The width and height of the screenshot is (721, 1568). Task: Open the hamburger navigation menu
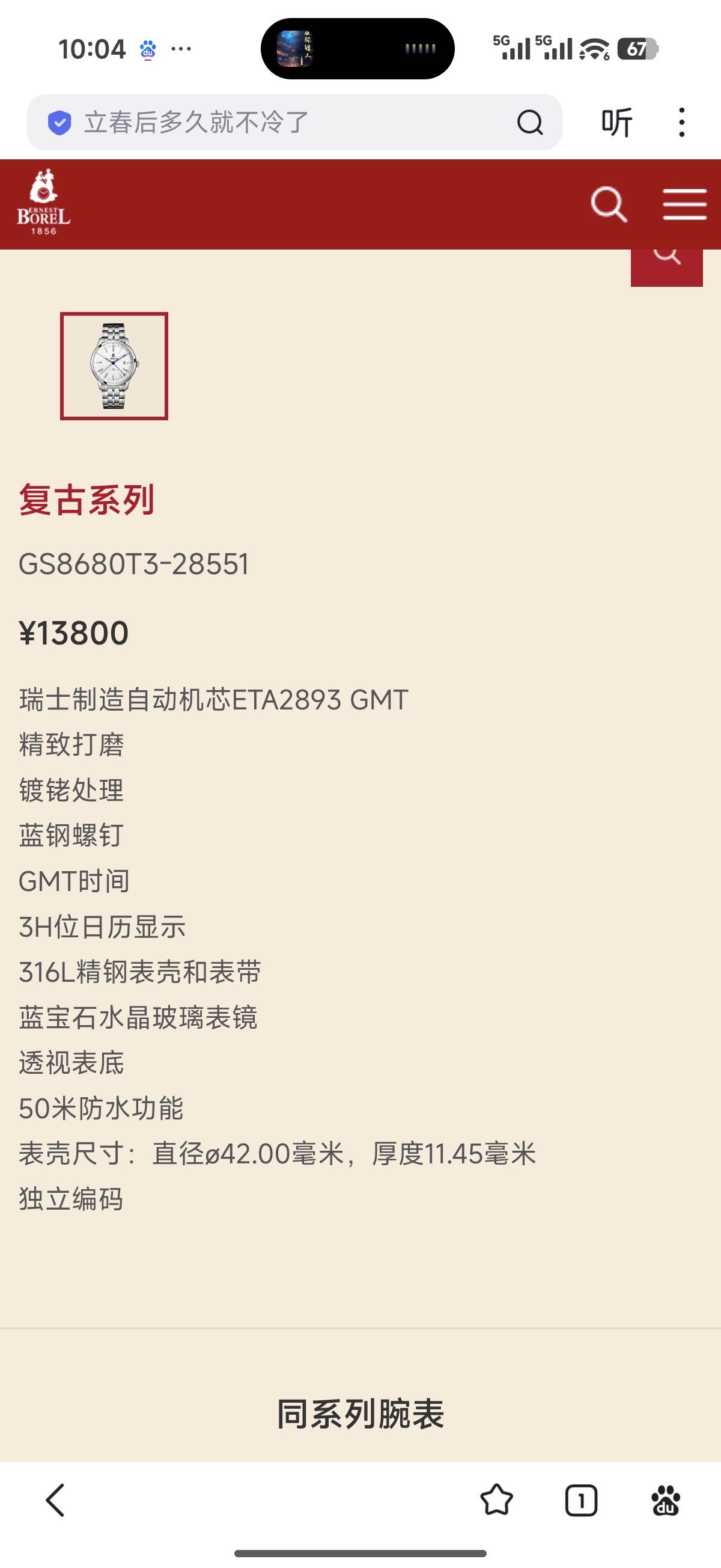point(684,204)
